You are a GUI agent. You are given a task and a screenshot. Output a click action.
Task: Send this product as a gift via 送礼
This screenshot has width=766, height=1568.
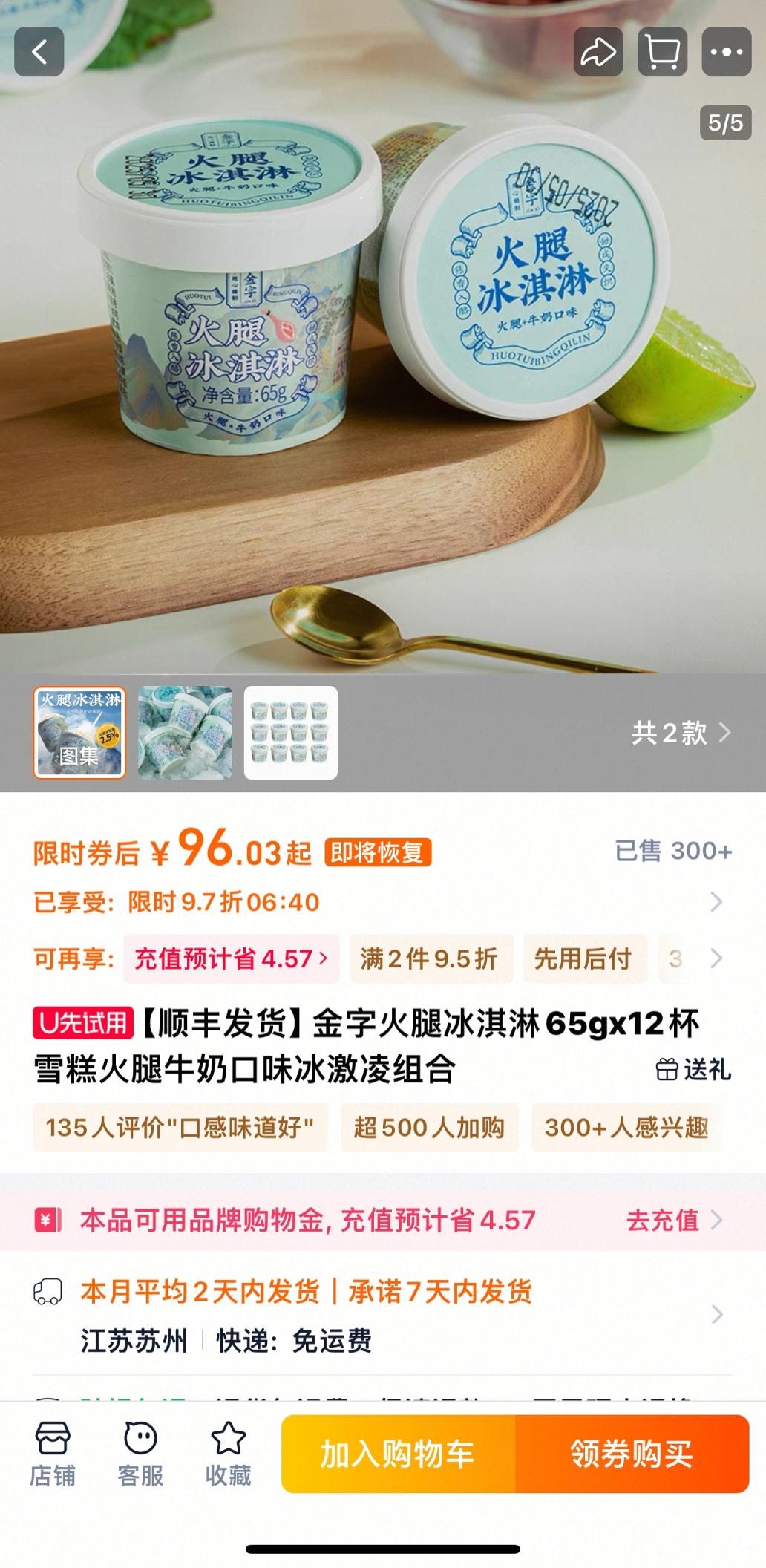pyautogui.click(x=693, y=1070)
